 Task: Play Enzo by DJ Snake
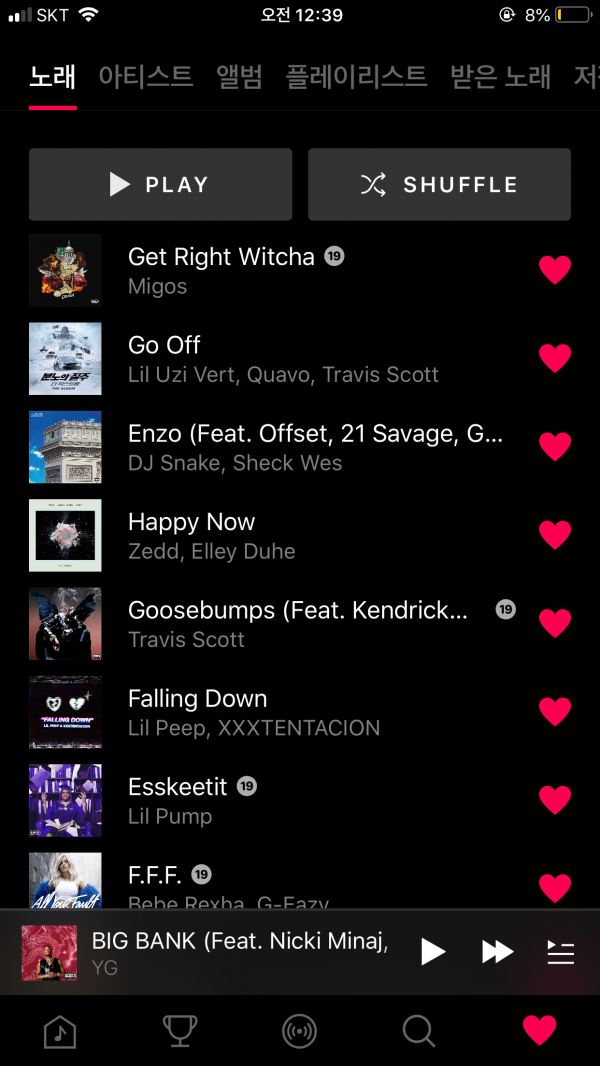[x=315, y=447]
